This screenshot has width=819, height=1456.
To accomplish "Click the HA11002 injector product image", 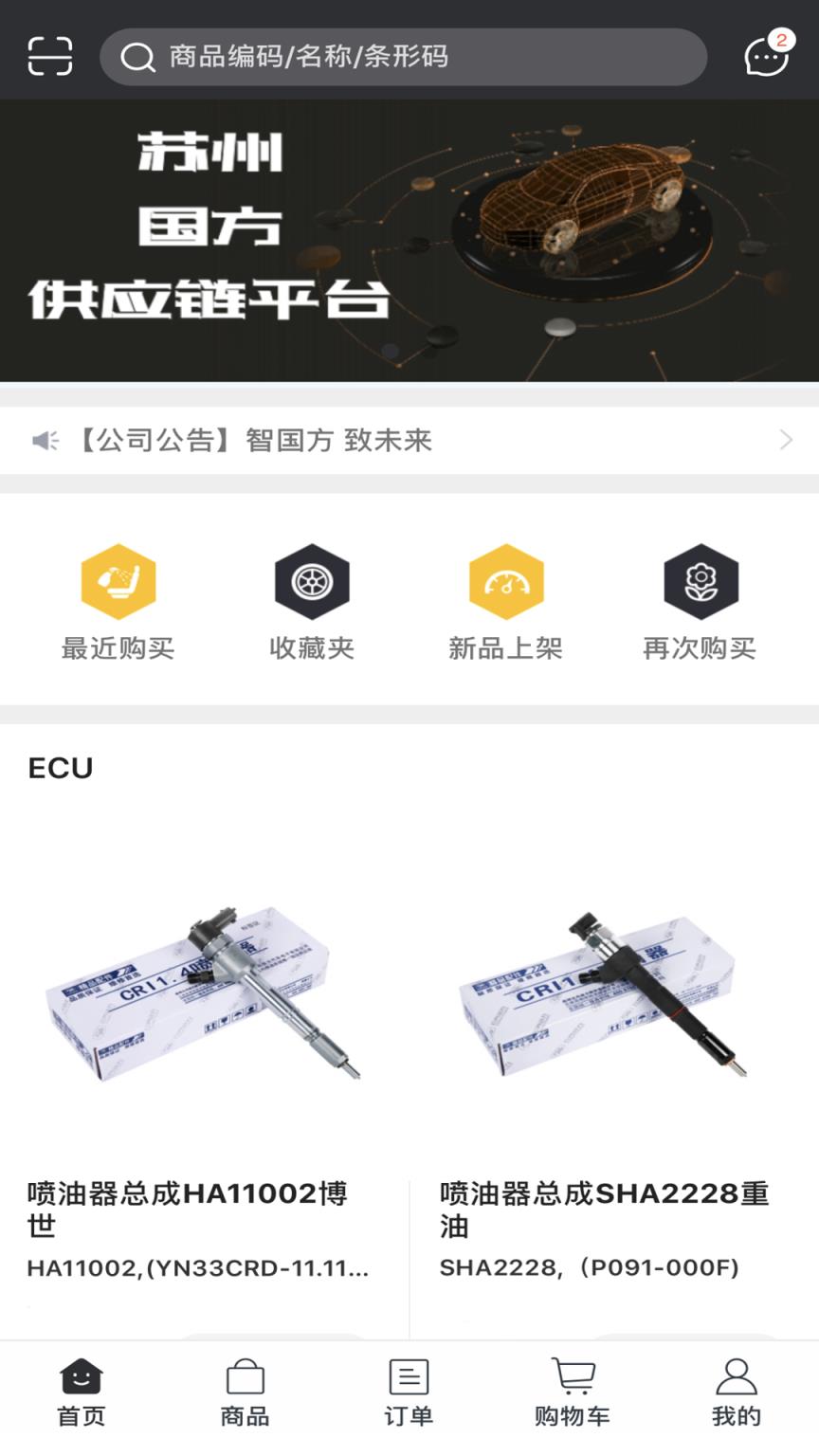I will click(x=205, y=995).
